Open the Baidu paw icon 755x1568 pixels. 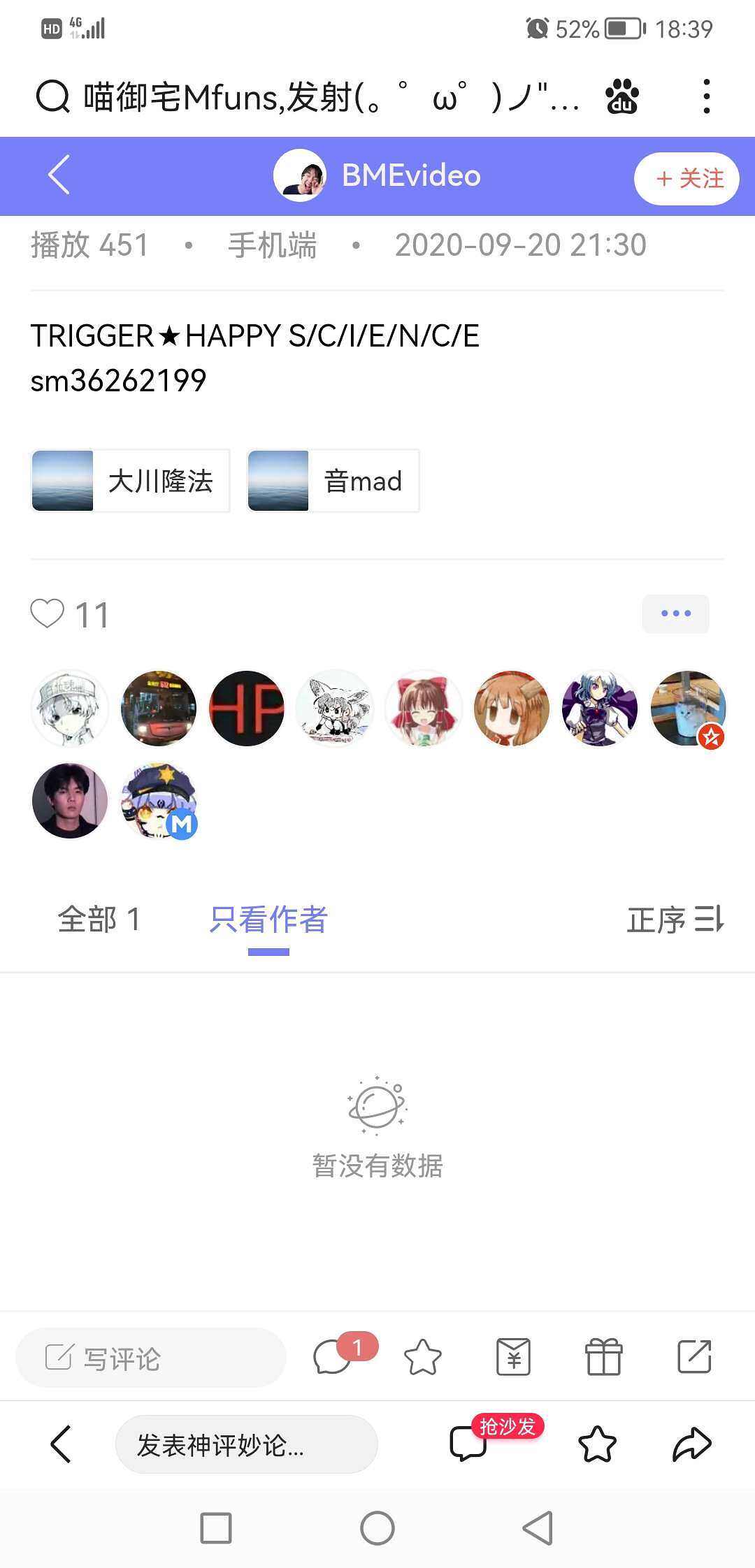[x=621, y=96]
